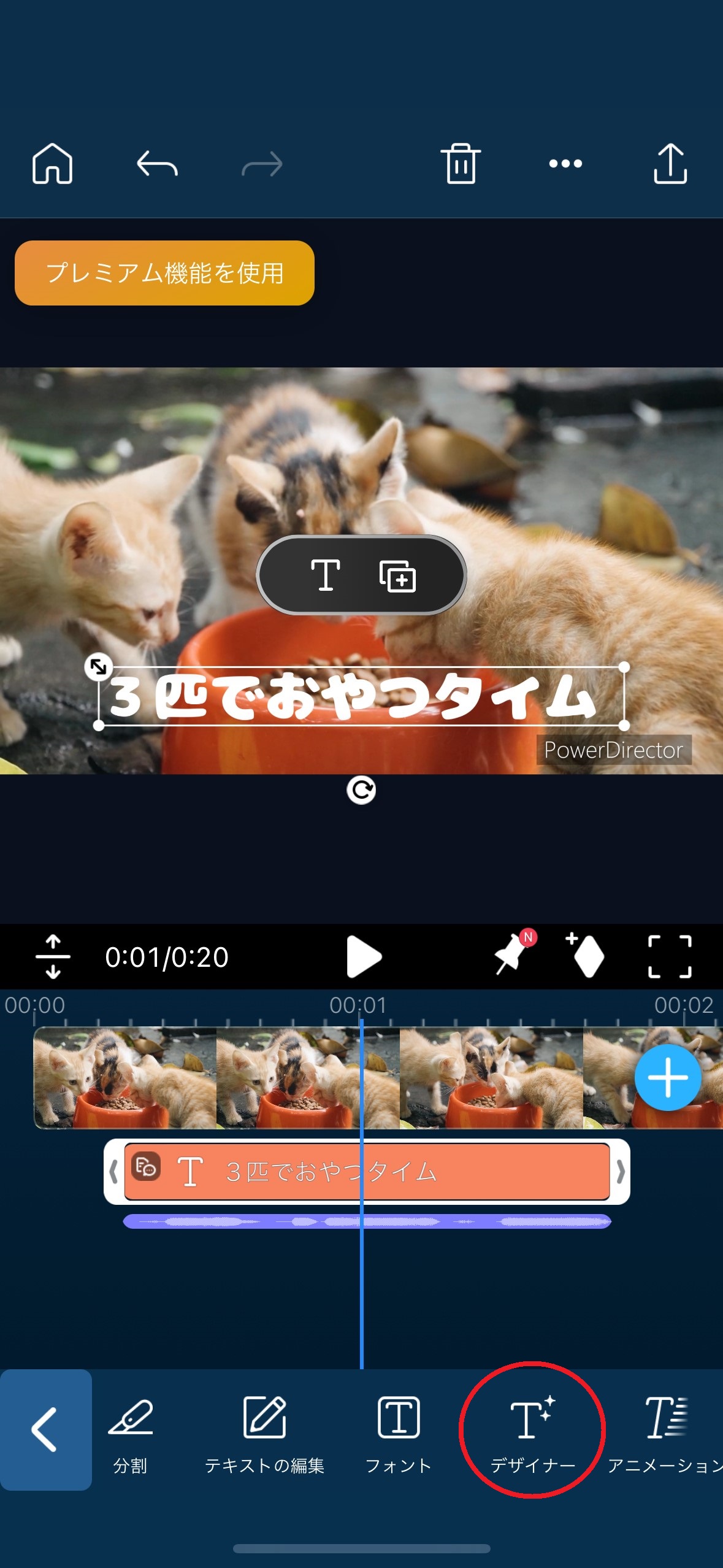This screenshot has height=1568, width=723.
Task: Go back with the bottom-left chevron
Action: (x=45, y=1429)
